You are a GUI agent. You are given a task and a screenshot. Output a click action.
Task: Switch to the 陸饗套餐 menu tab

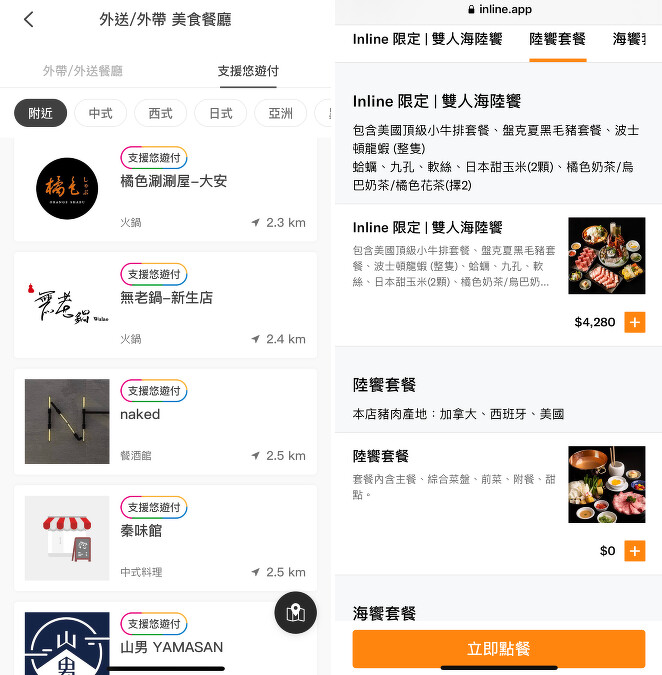(557, 40)
